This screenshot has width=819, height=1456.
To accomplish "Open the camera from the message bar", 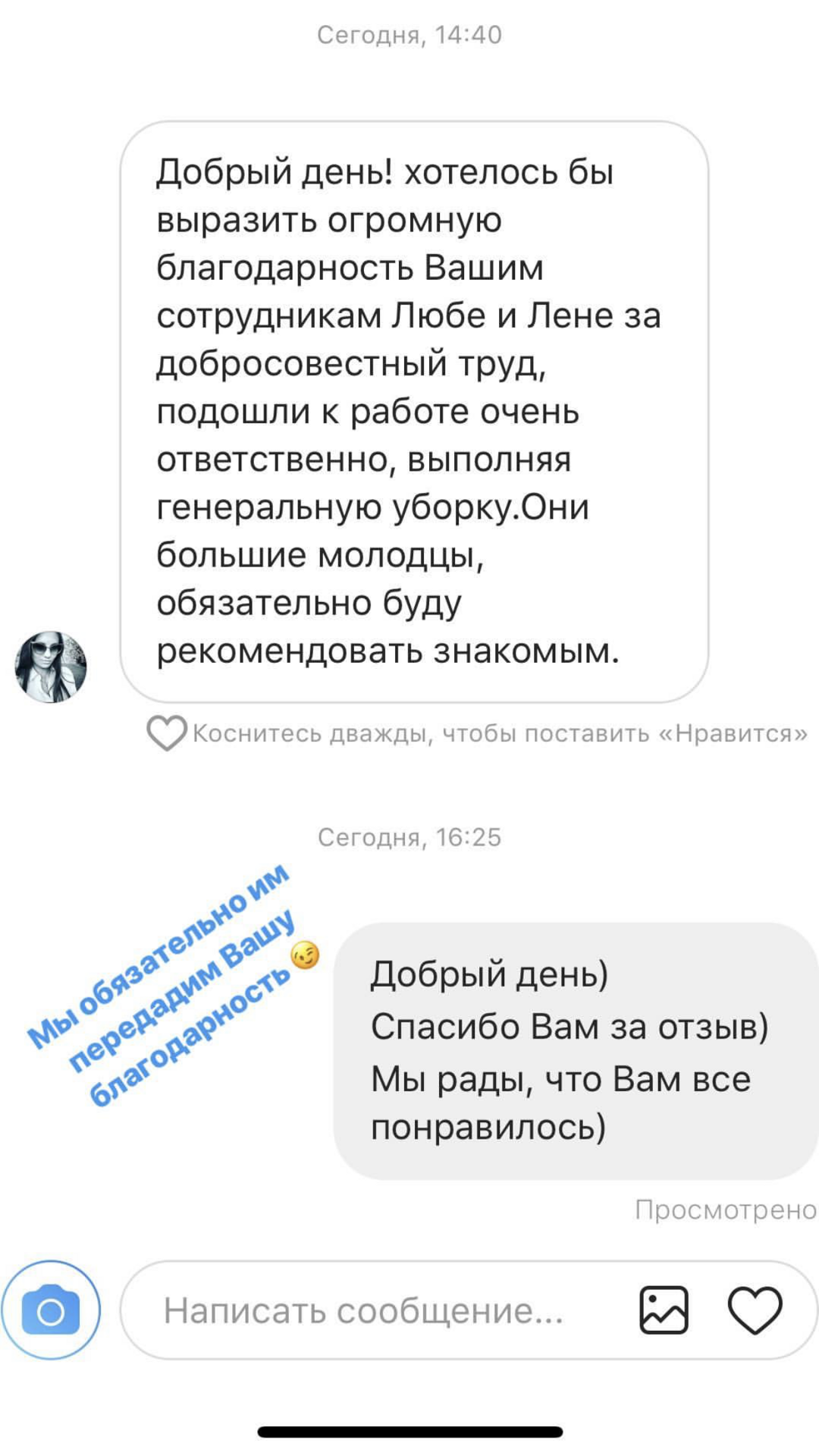I will [51, 1310].
